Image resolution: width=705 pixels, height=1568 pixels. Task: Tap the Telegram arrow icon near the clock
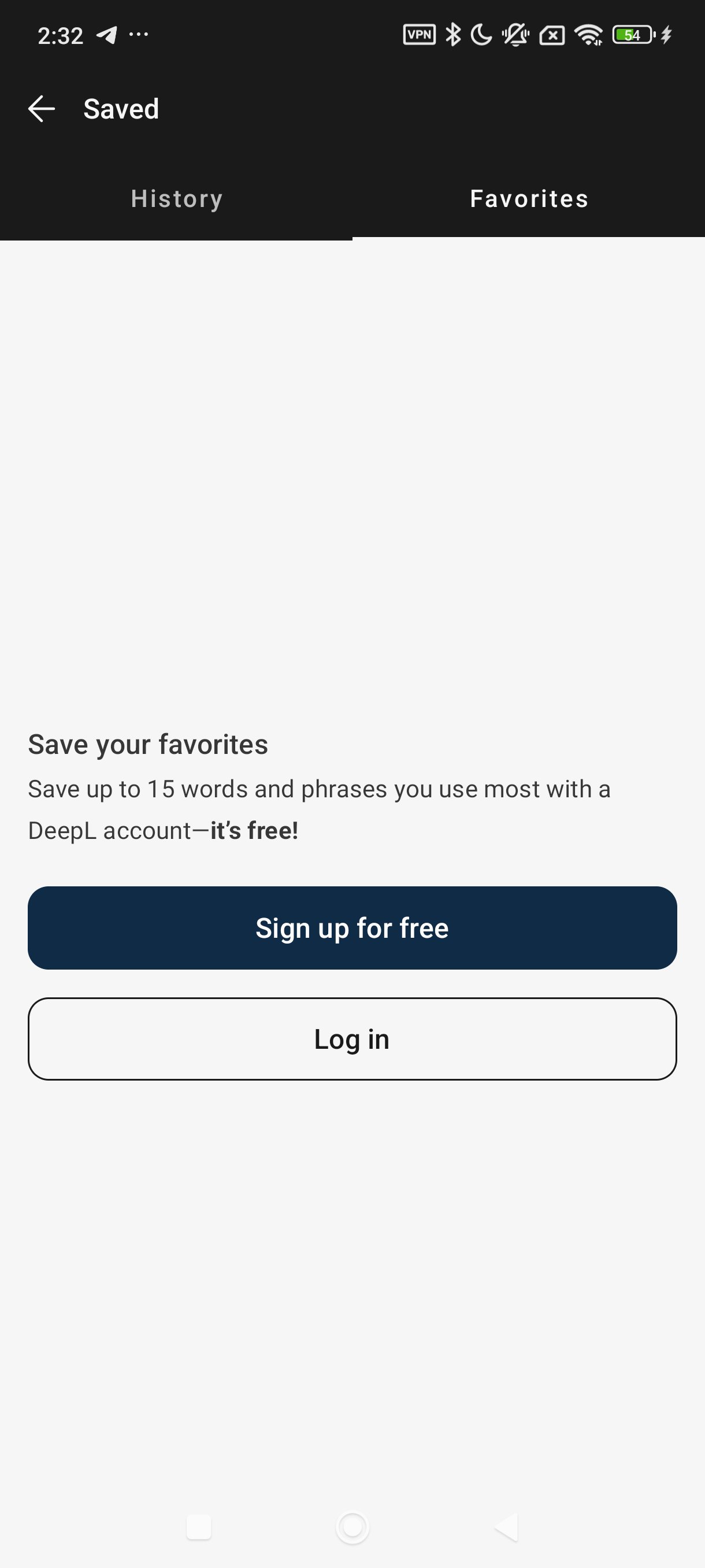[x=106, y=35]
